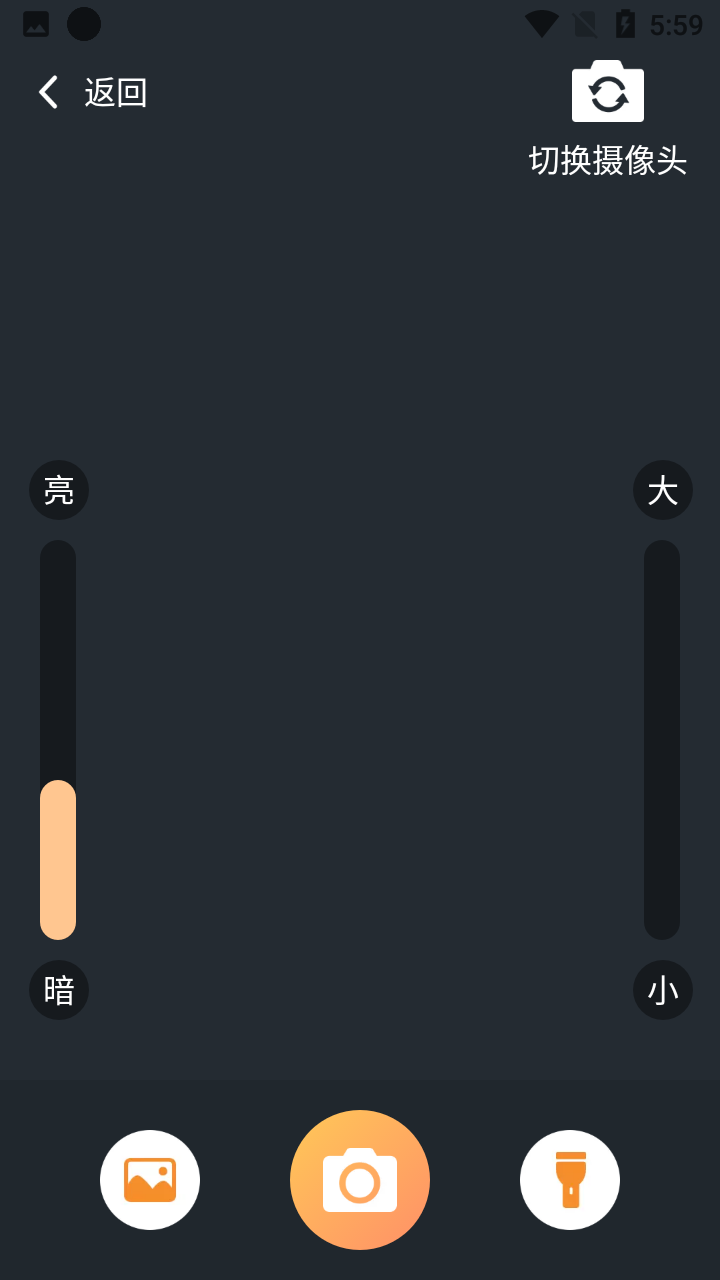Toggle the flashlight

click(x=570, y=1180)
